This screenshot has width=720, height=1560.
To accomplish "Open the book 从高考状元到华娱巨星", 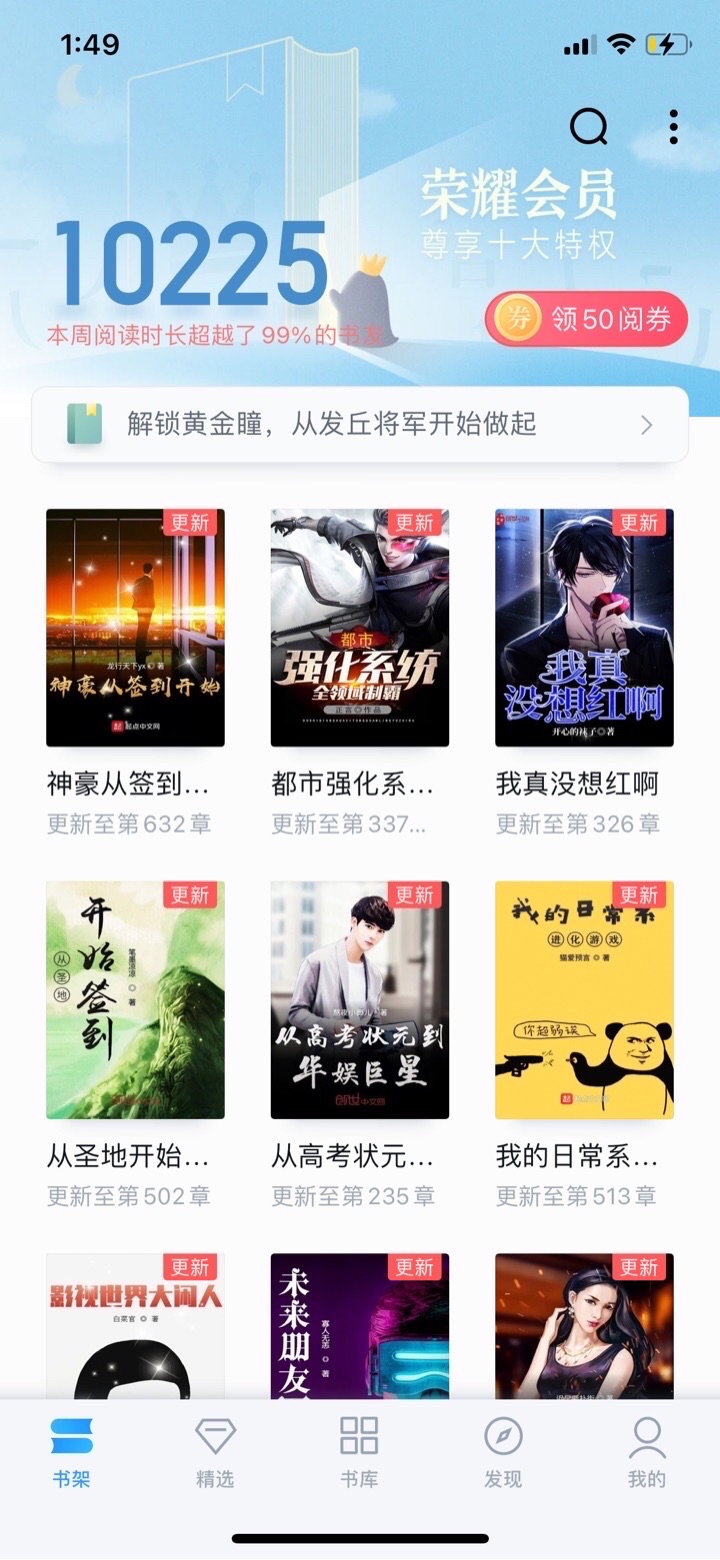I will 360,1000.
